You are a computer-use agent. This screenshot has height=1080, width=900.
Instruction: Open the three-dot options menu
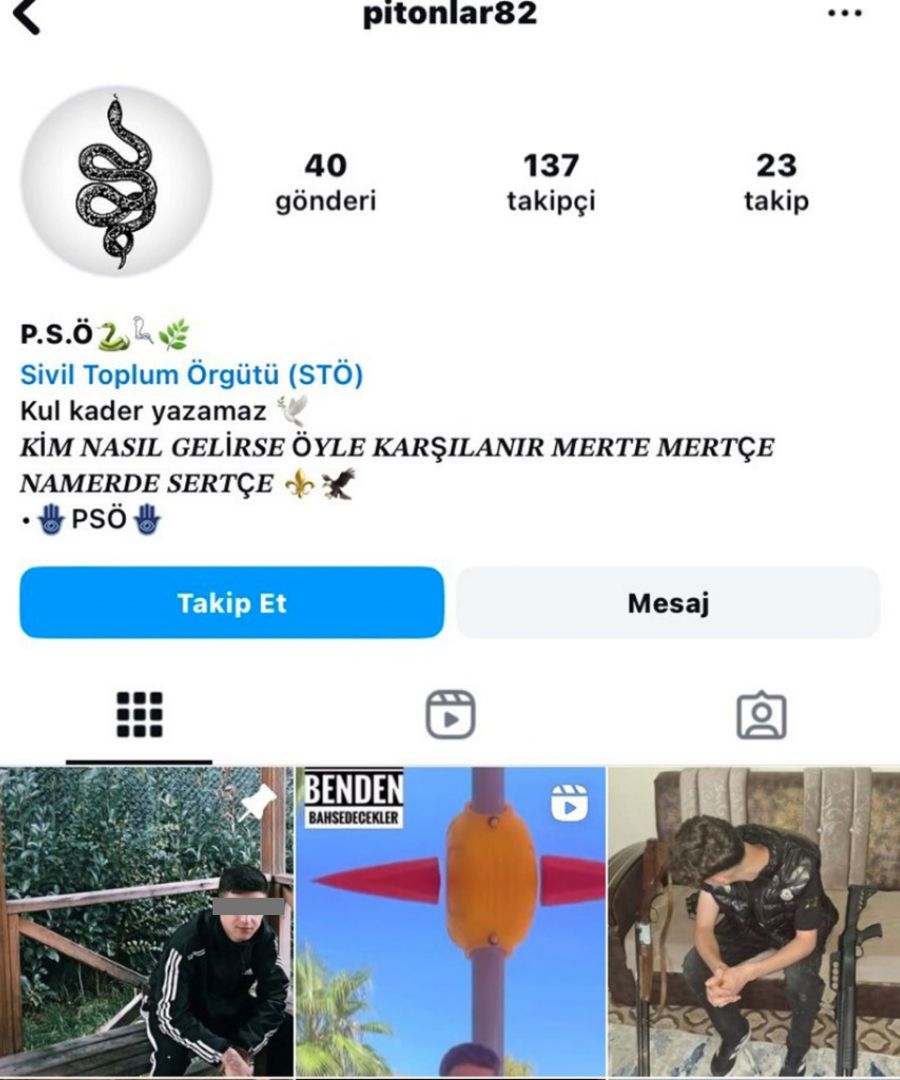(x=844, y=14)
